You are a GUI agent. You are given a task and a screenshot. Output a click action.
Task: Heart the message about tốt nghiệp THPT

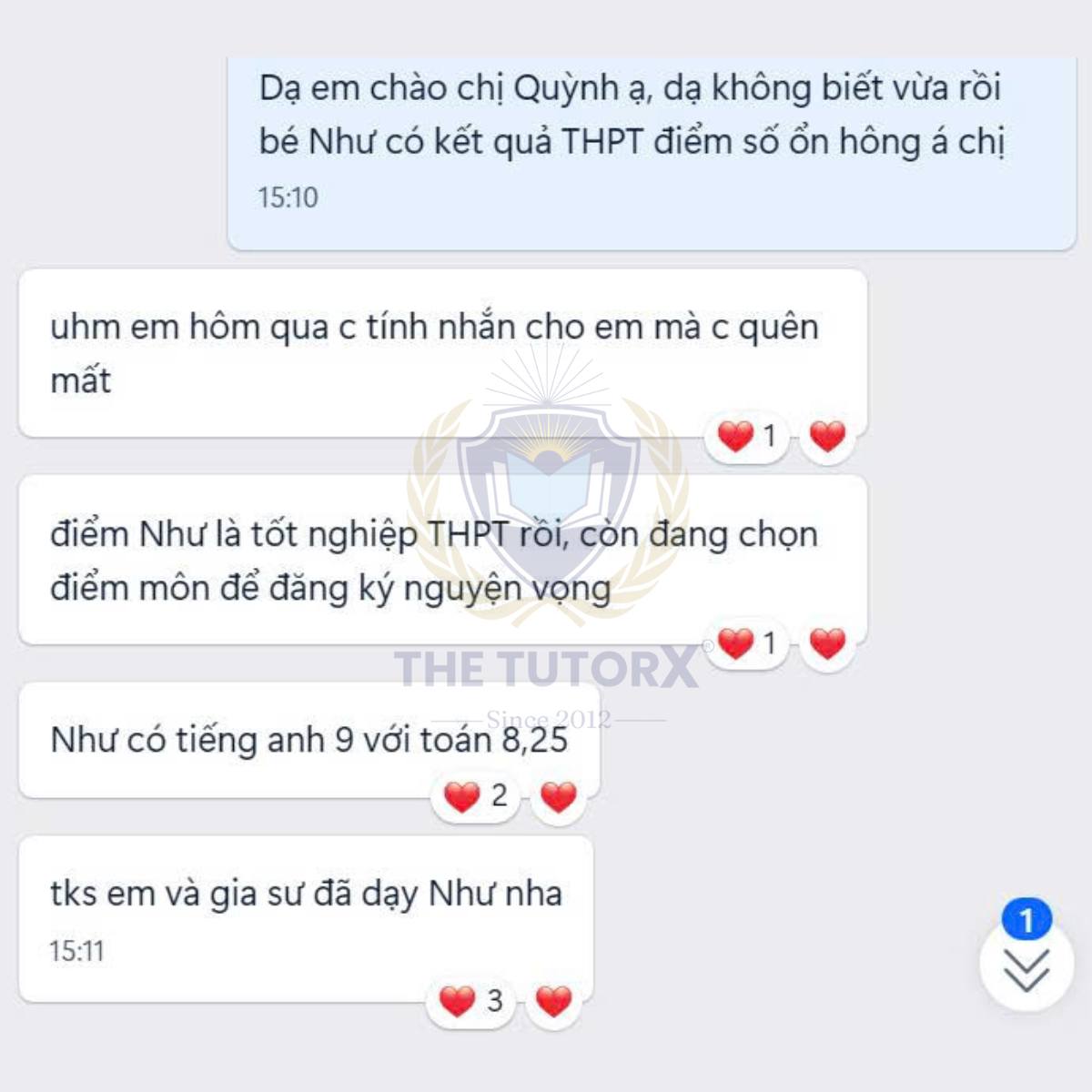pos(827,644)
